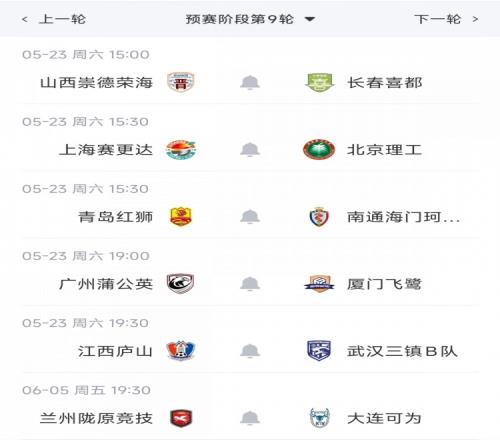Set reminder bell for 上海赛更达 vs 北京理工
This screenshot has width=500, height=440.
click(250, 150)
